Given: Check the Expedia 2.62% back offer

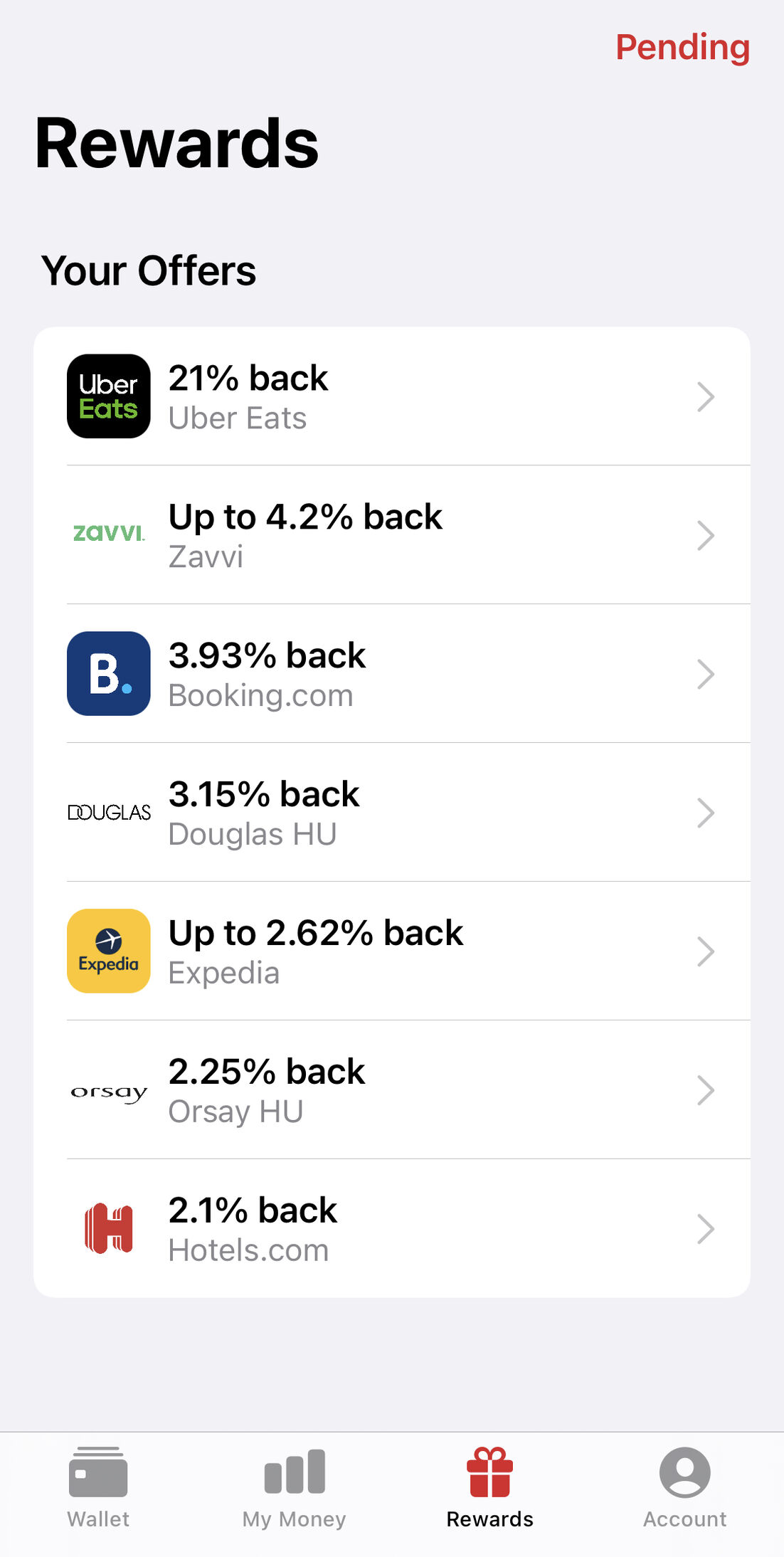Looking at the screenshot, I should pyautogui.click(x=392, y=951).
